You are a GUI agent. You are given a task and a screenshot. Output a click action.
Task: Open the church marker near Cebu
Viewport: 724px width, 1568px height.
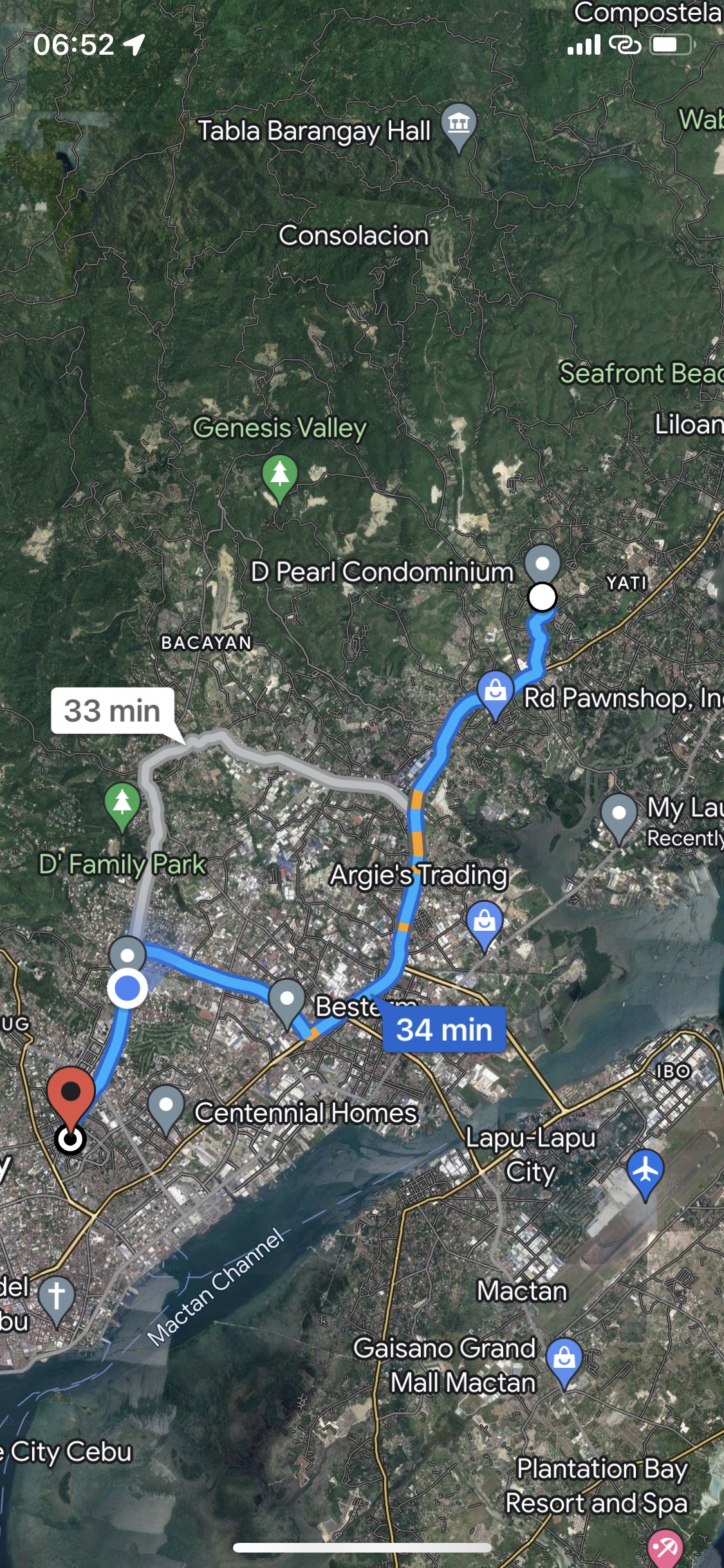(x=57, y=1295)
